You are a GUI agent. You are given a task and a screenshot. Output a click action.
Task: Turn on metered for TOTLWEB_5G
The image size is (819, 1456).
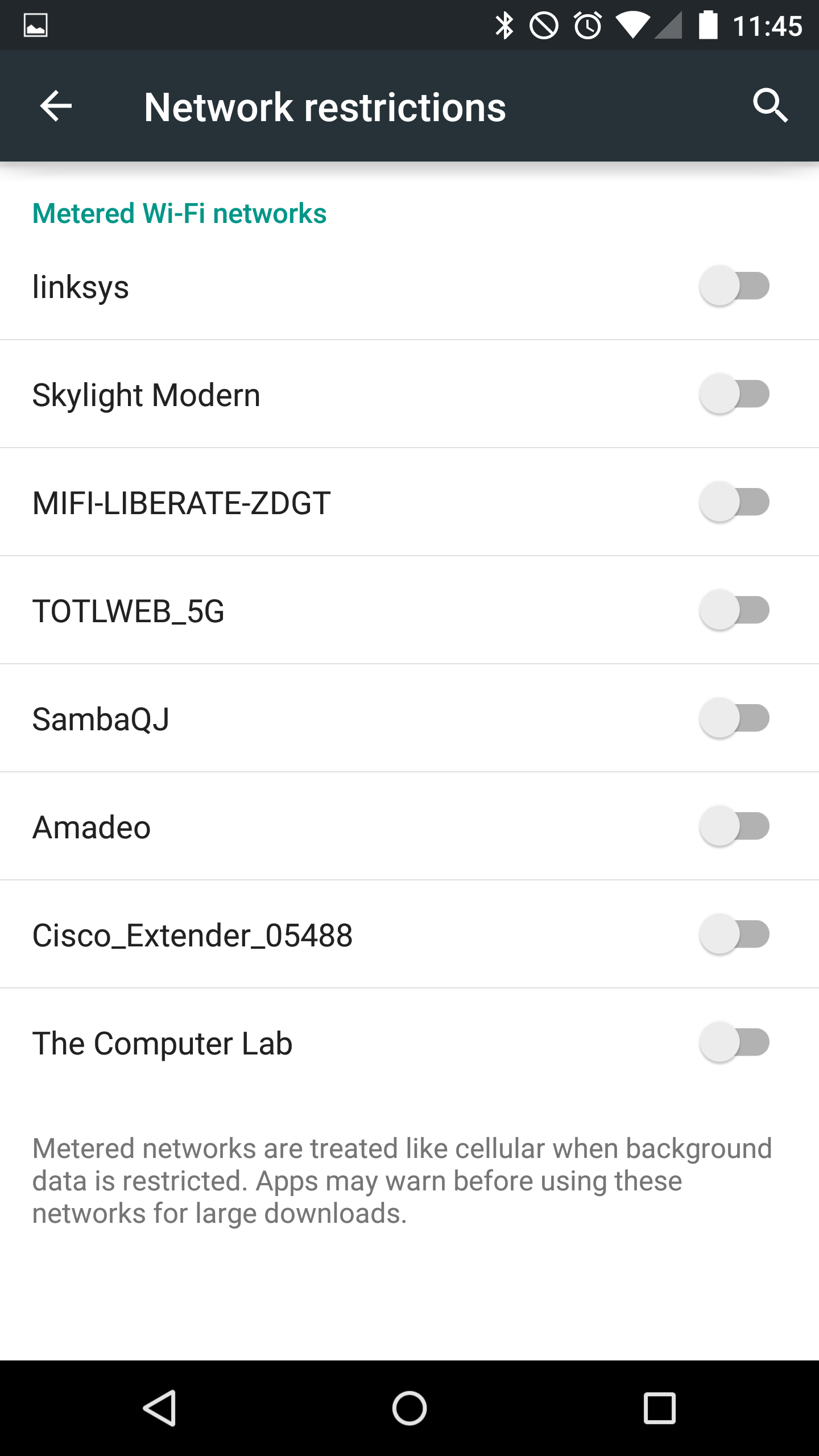[x=734, y=610]
